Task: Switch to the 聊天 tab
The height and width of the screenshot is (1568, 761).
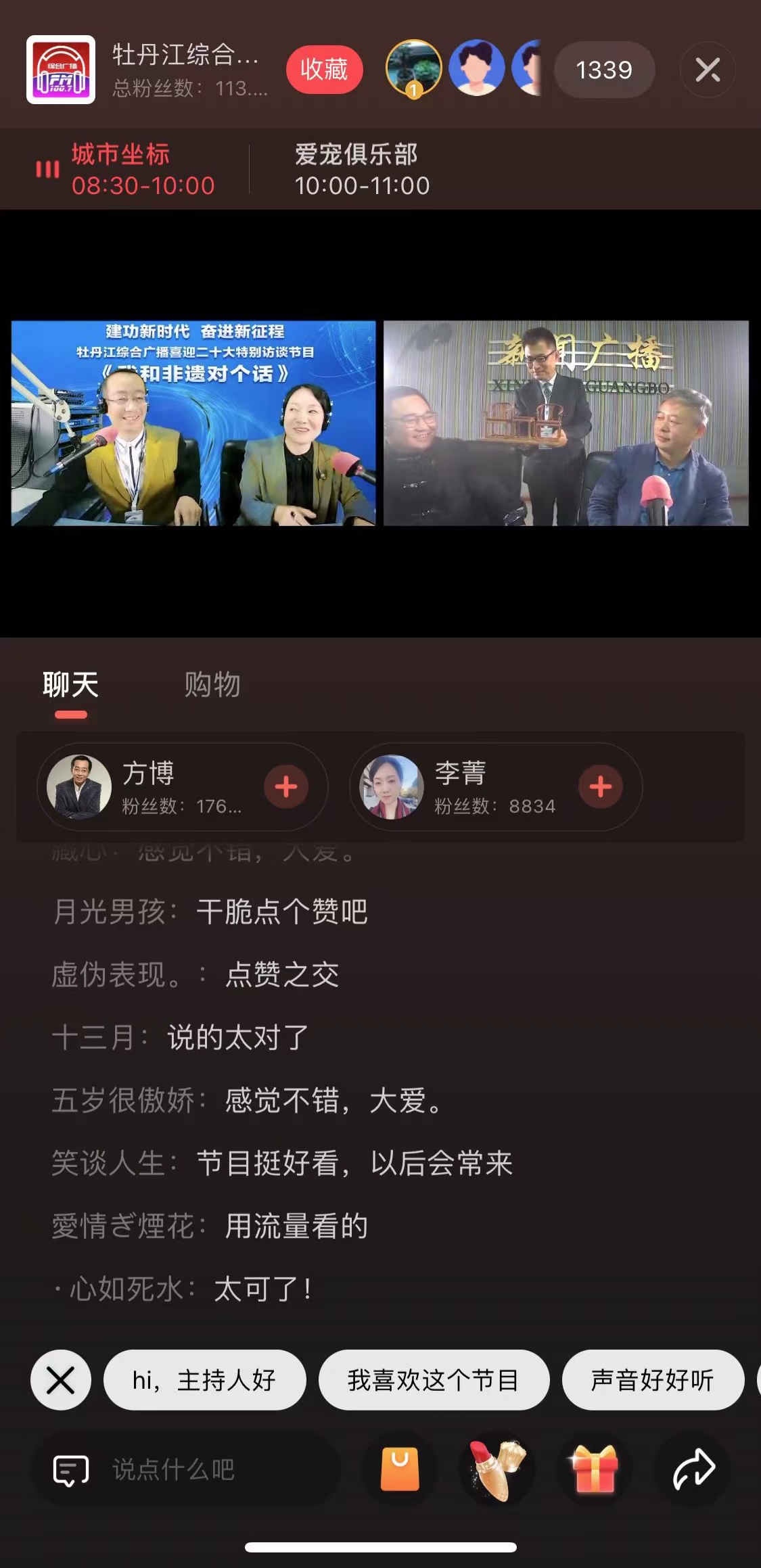Action: pos(70,685)
